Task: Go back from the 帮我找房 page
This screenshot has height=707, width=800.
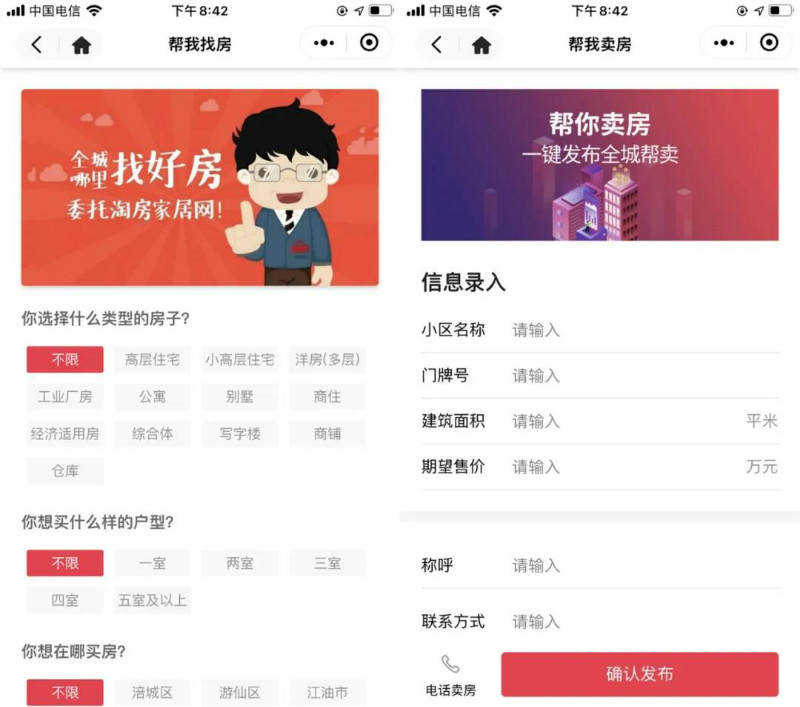Action: coord(37,44)
